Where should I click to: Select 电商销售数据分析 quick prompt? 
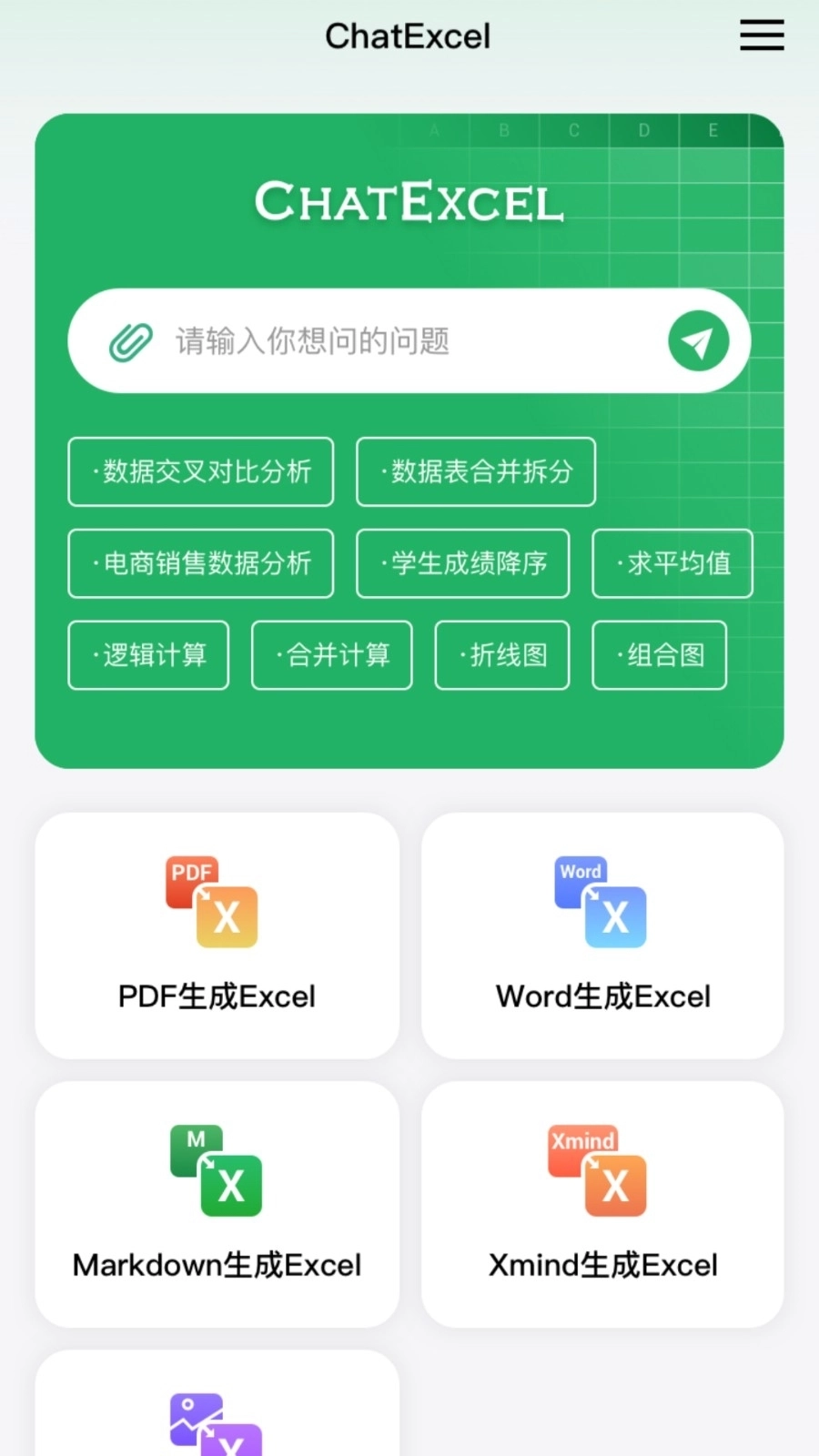pyautogui.click(x=200, y=563)
